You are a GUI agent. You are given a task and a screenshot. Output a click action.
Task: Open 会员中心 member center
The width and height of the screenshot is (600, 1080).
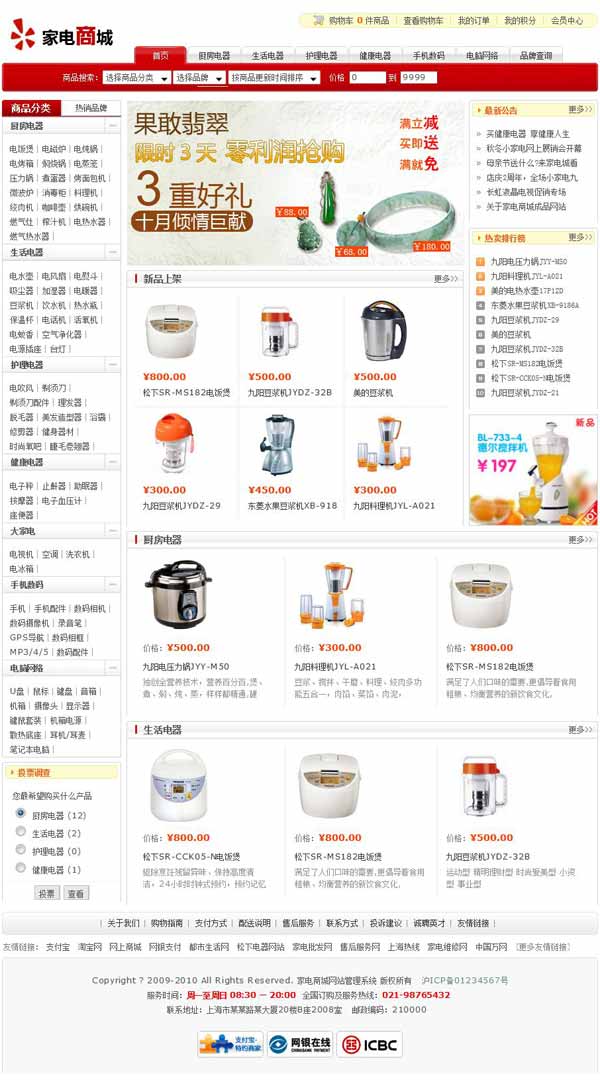click(567, 20)
